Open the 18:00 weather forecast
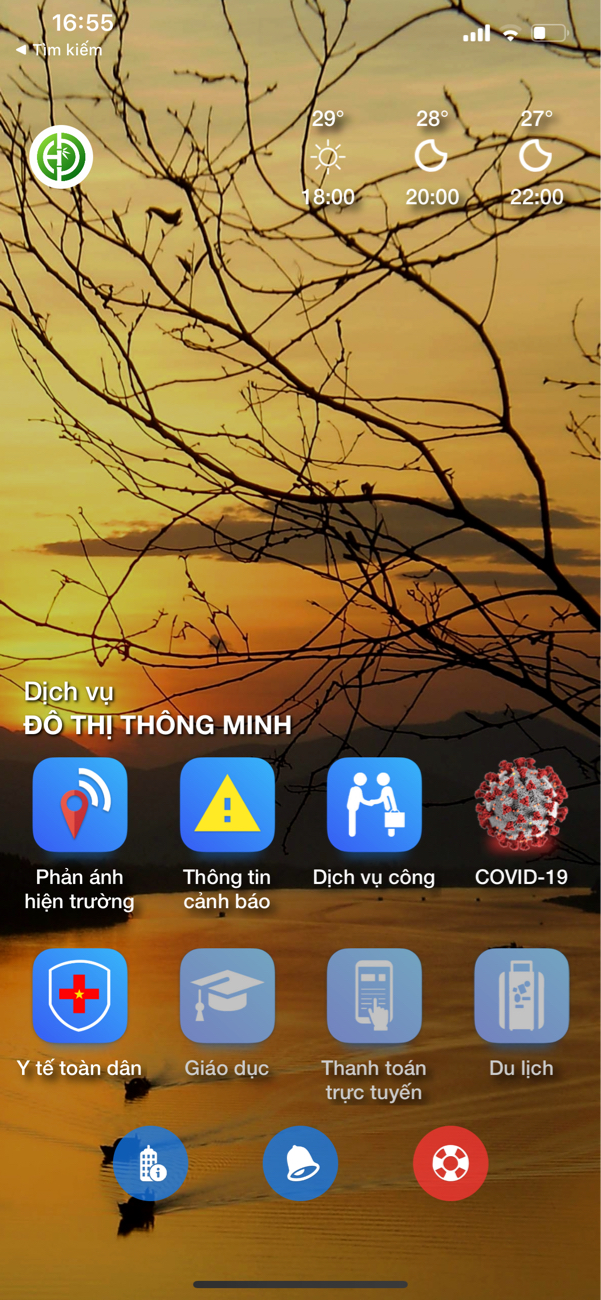The height and width of the screenshot is (1300, 601). pos(328,160)
